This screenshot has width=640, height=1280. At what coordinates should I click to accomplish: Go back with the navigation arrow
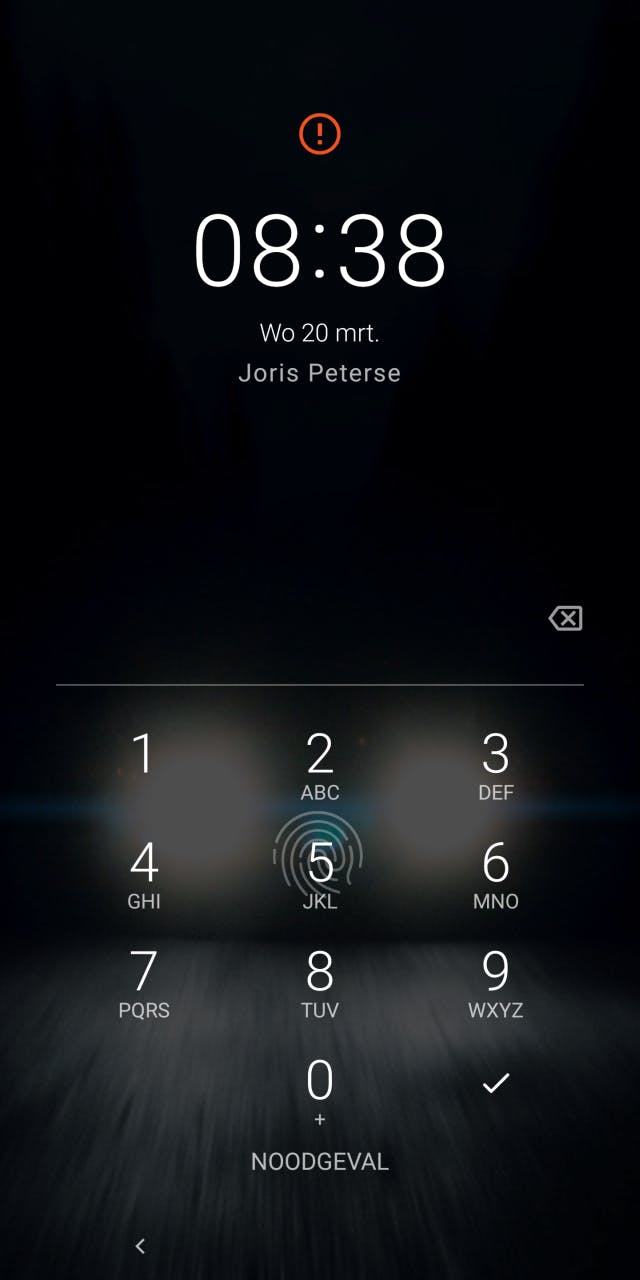tap(140, 1246)
